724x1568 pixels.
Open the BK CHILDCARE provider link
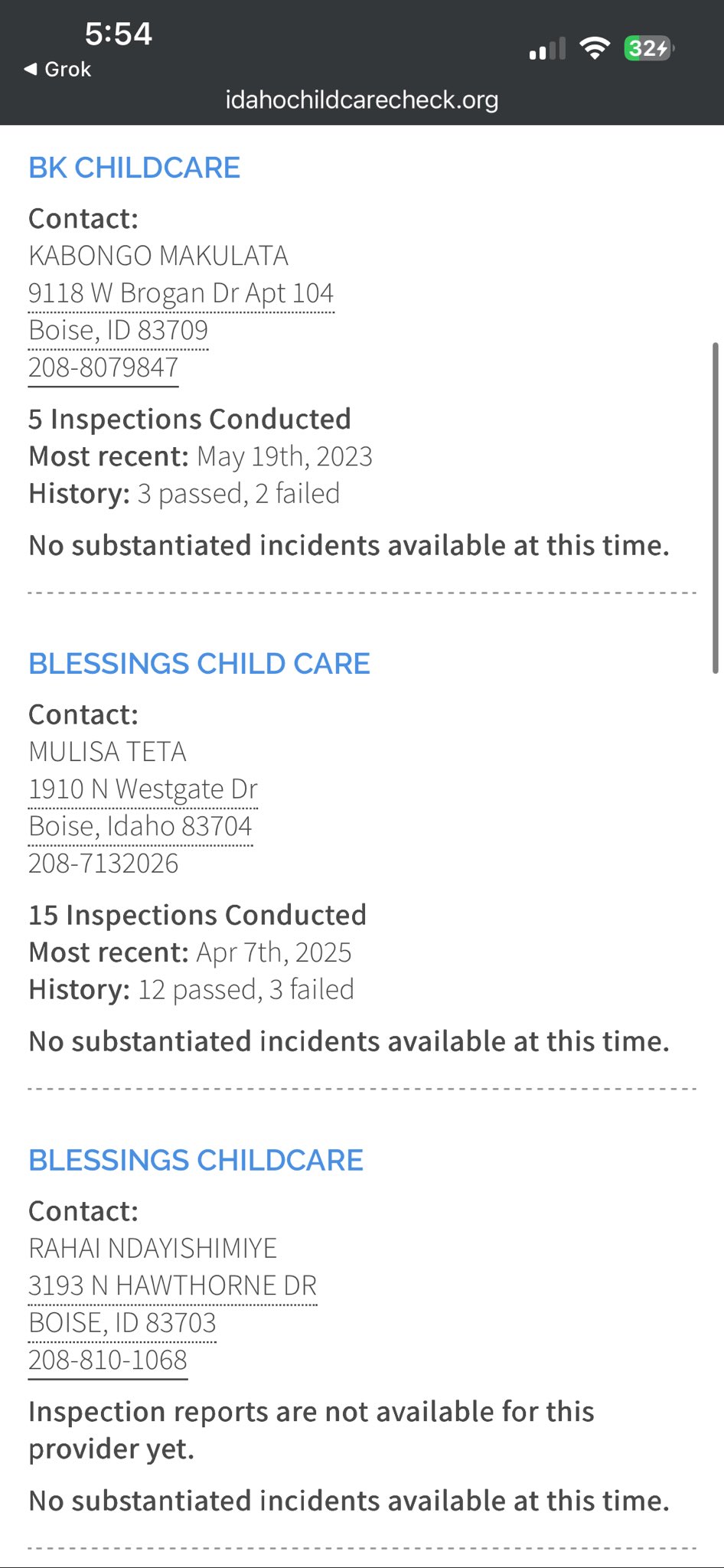coord(135,168)
